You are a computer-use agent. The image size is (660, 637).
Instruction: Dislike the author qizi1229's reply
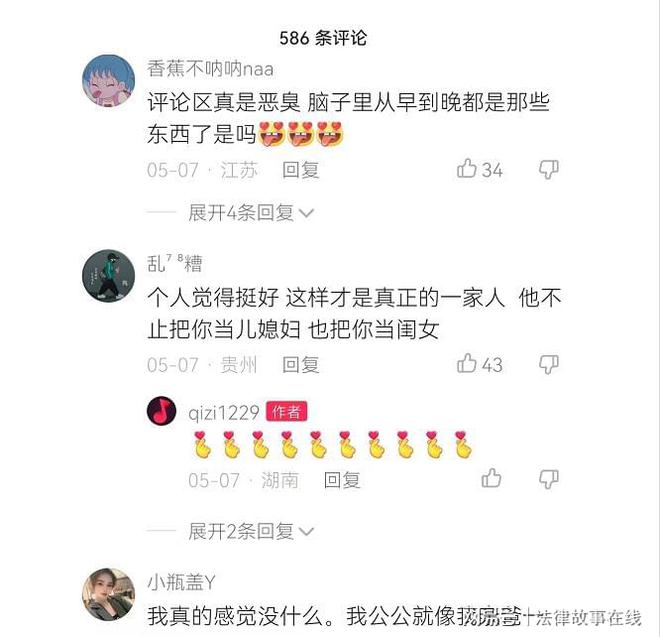point(548,479)
